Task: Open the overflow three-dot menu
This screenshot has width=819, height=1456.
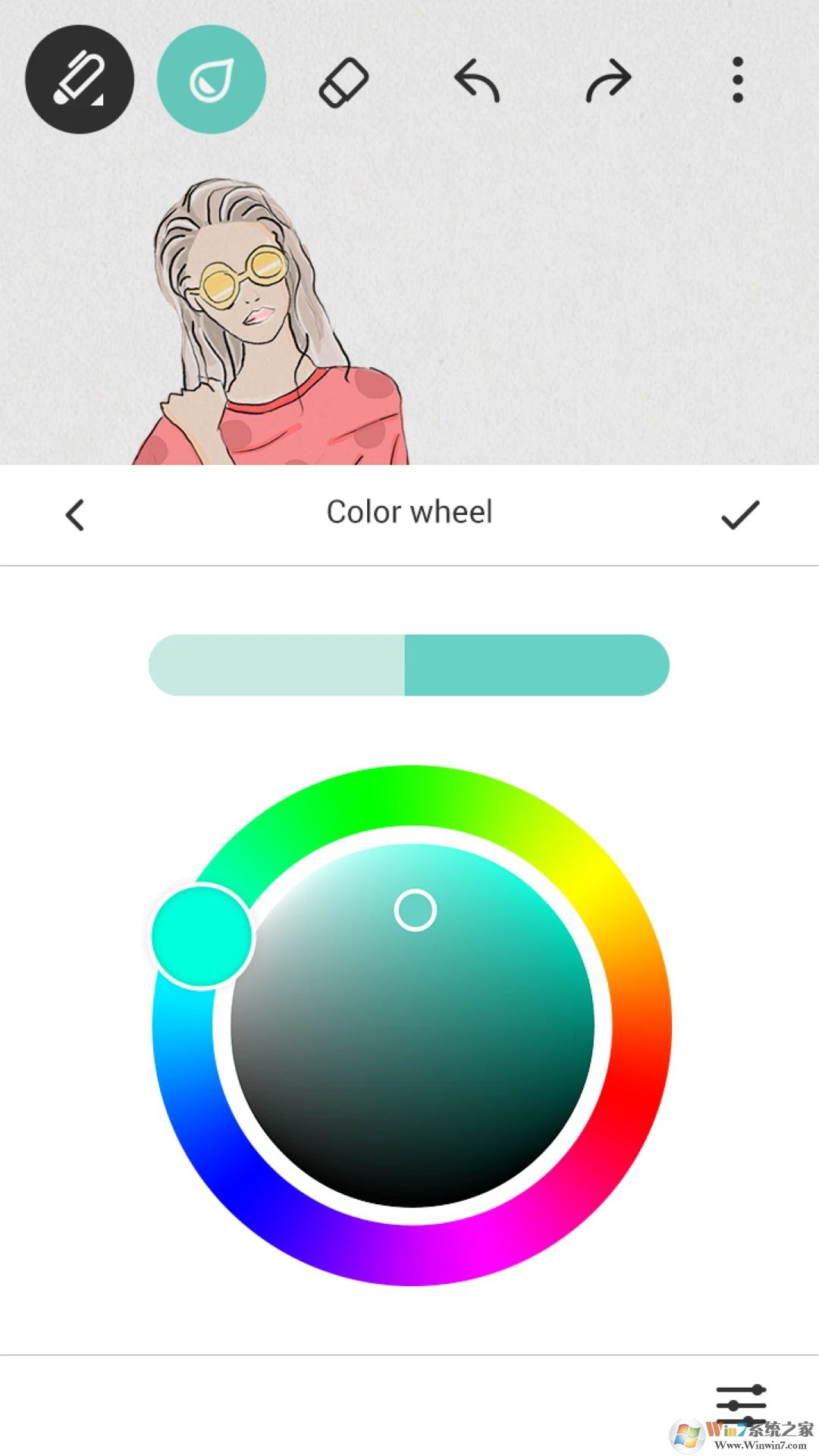Action: click(x=736, y=78)
